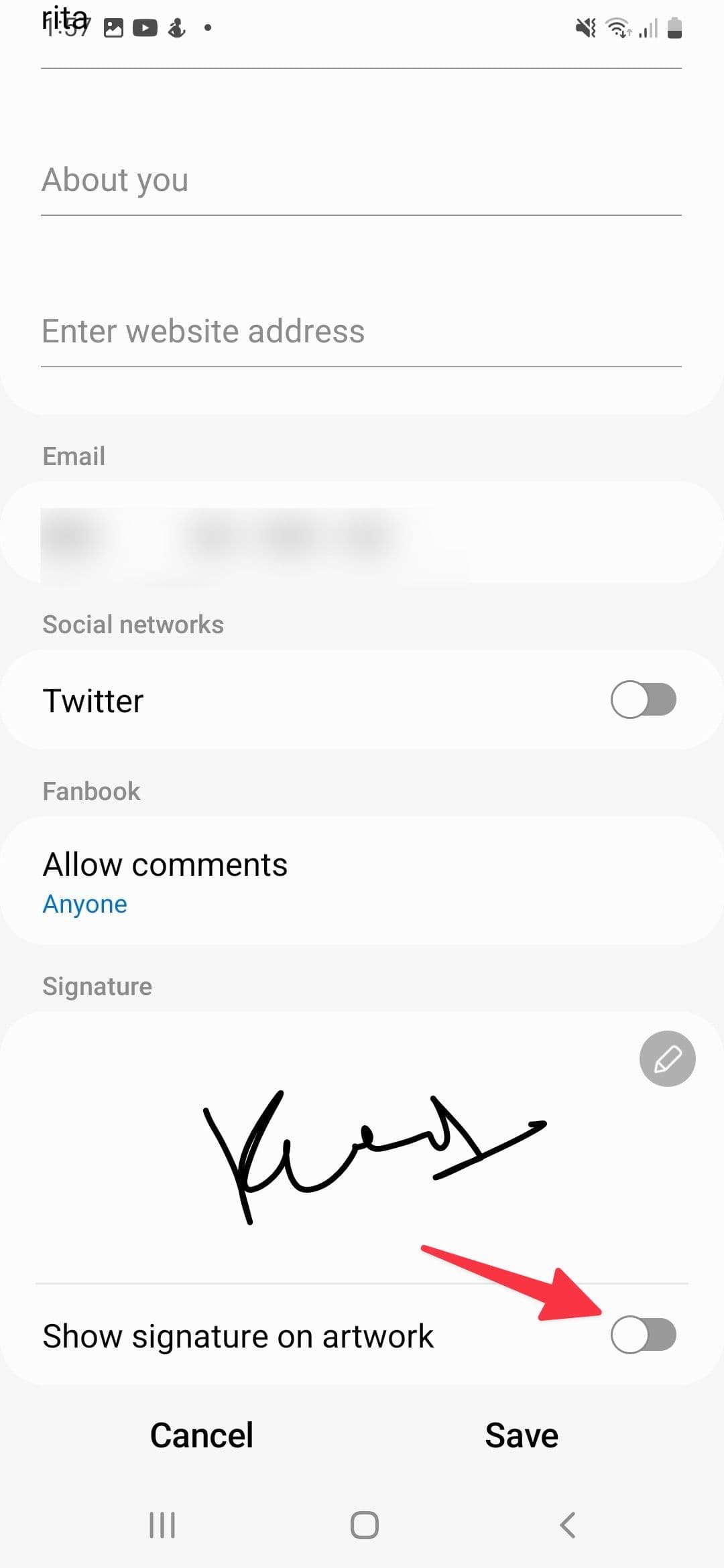Open recent apps from navigation bar

(x=162, y=1525)
